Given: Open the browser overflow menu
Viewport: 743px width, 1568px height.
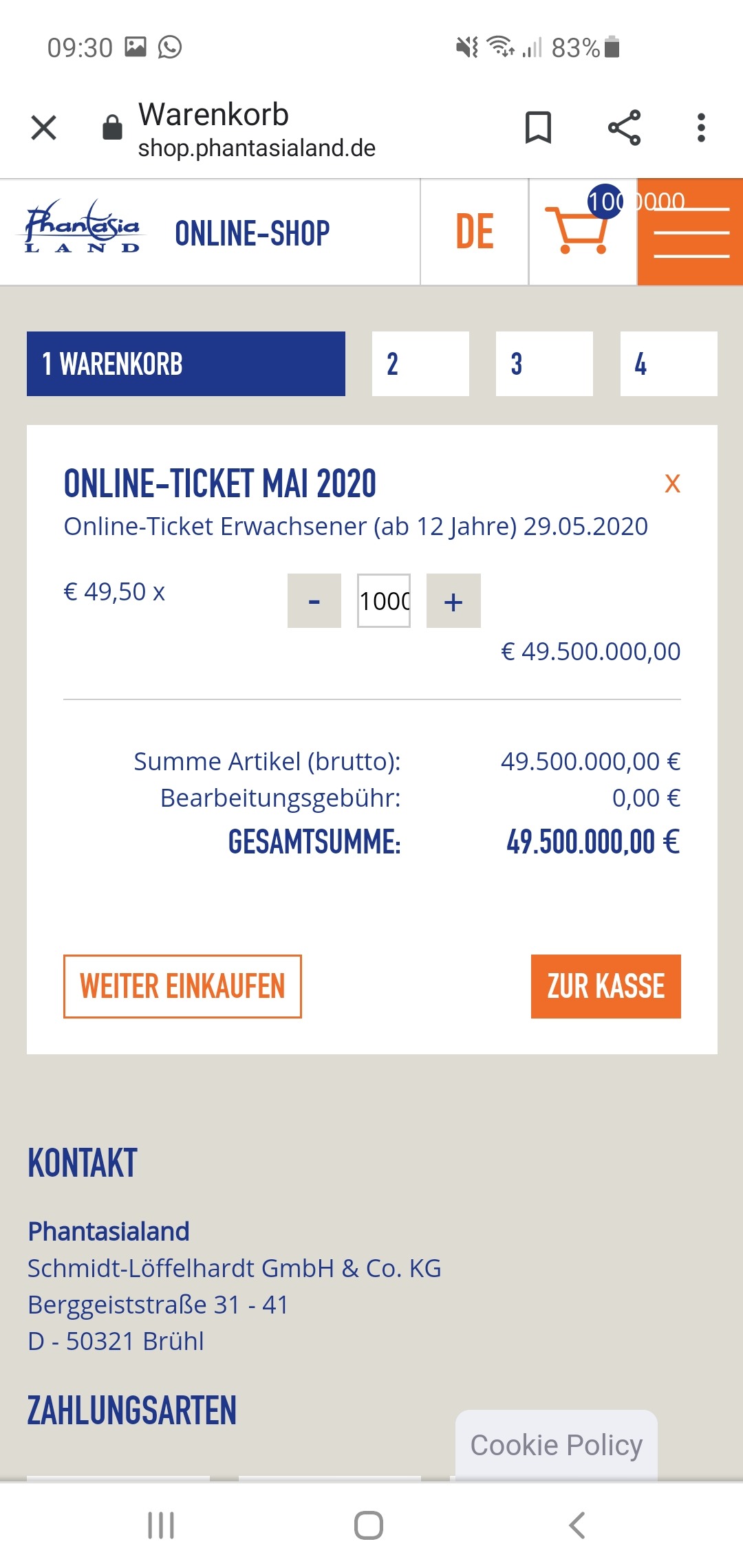Looking at the screenshot, I should coord(701,128).
